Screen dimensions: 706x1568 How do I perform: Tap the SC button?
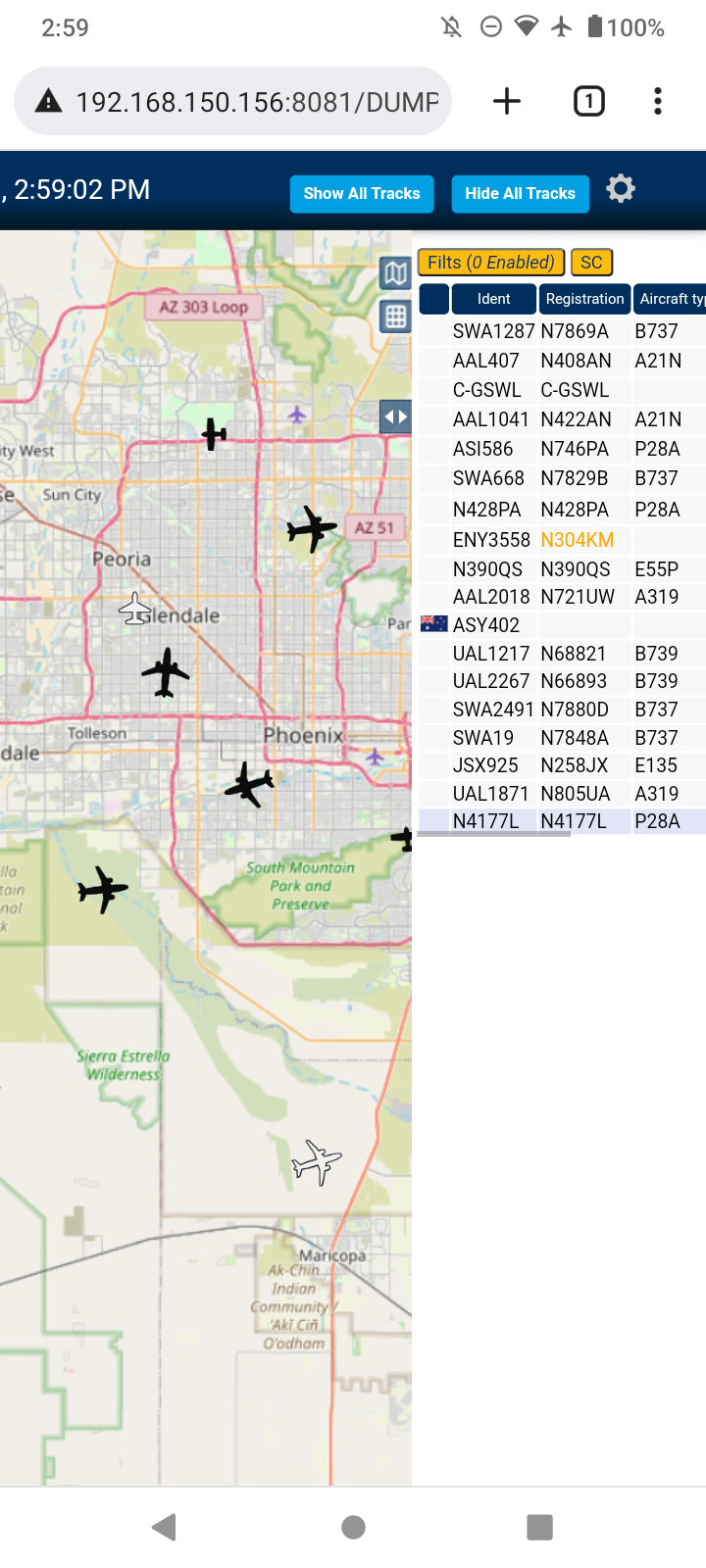click(591, 263)
